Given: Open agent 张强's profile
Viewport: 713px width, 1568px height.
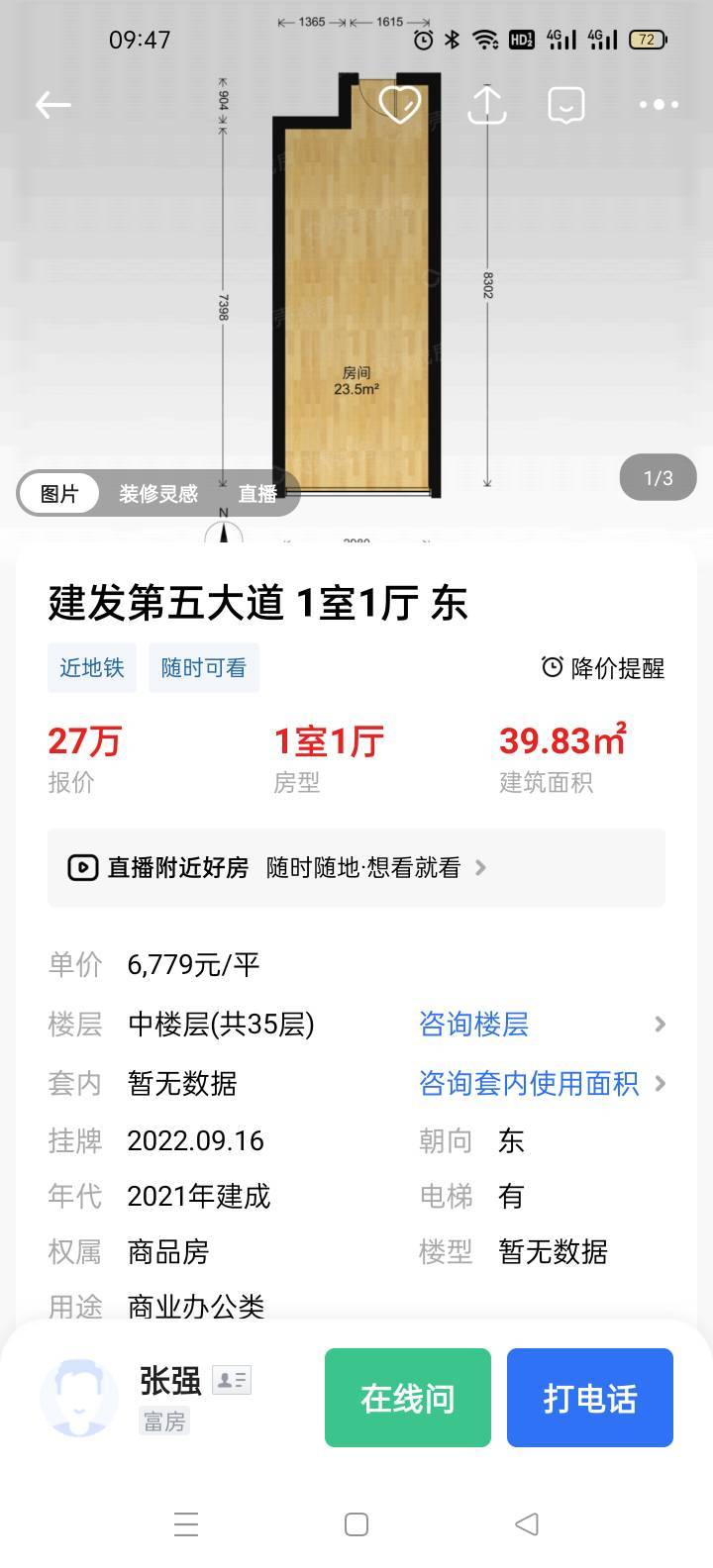Looking at the screenshot, I should tap(147, 1398).
